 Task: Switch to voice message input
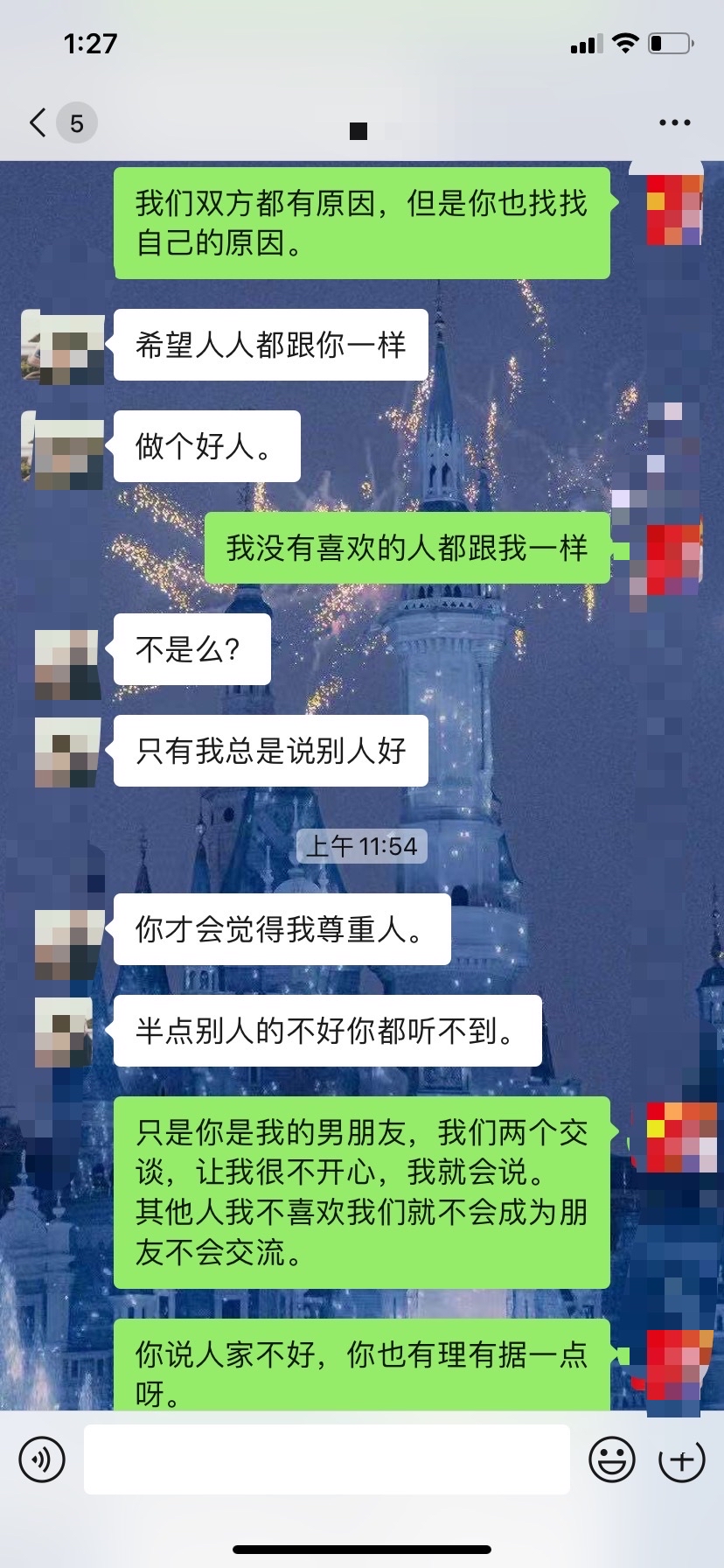coord(42,1459)
